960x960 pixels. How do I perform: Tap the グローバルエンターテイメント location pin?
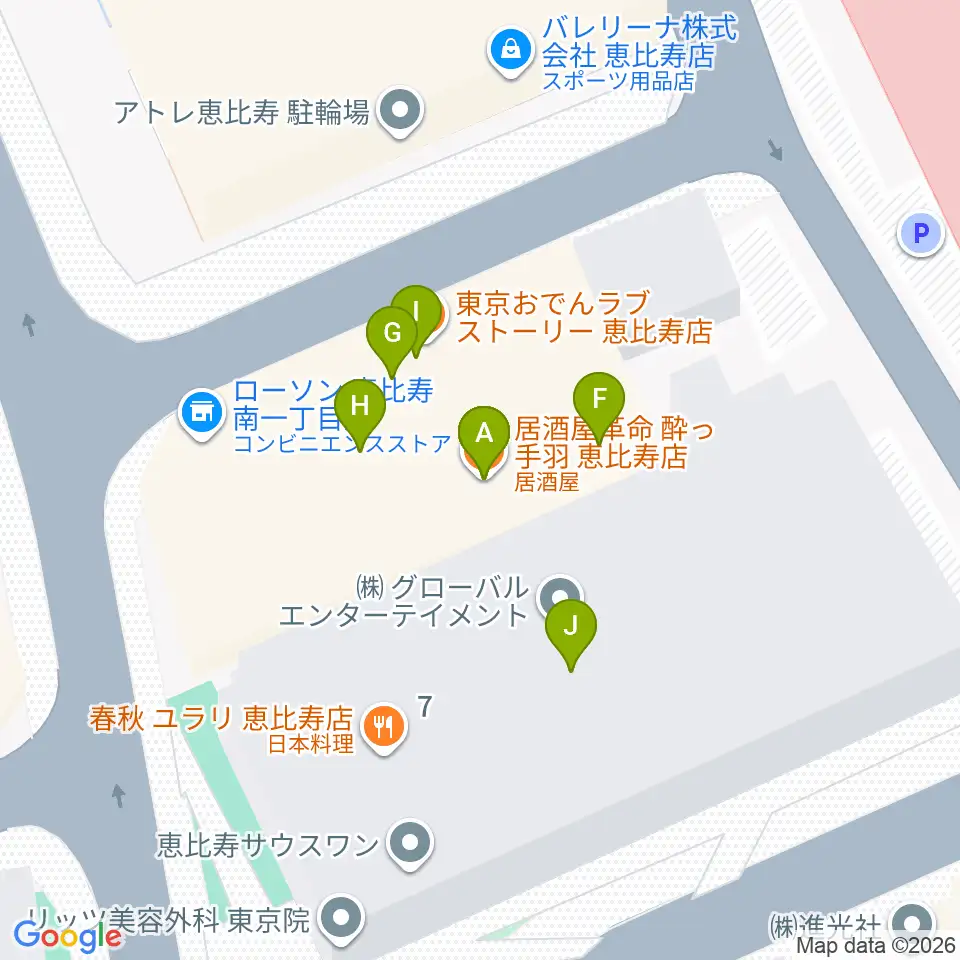559,596
